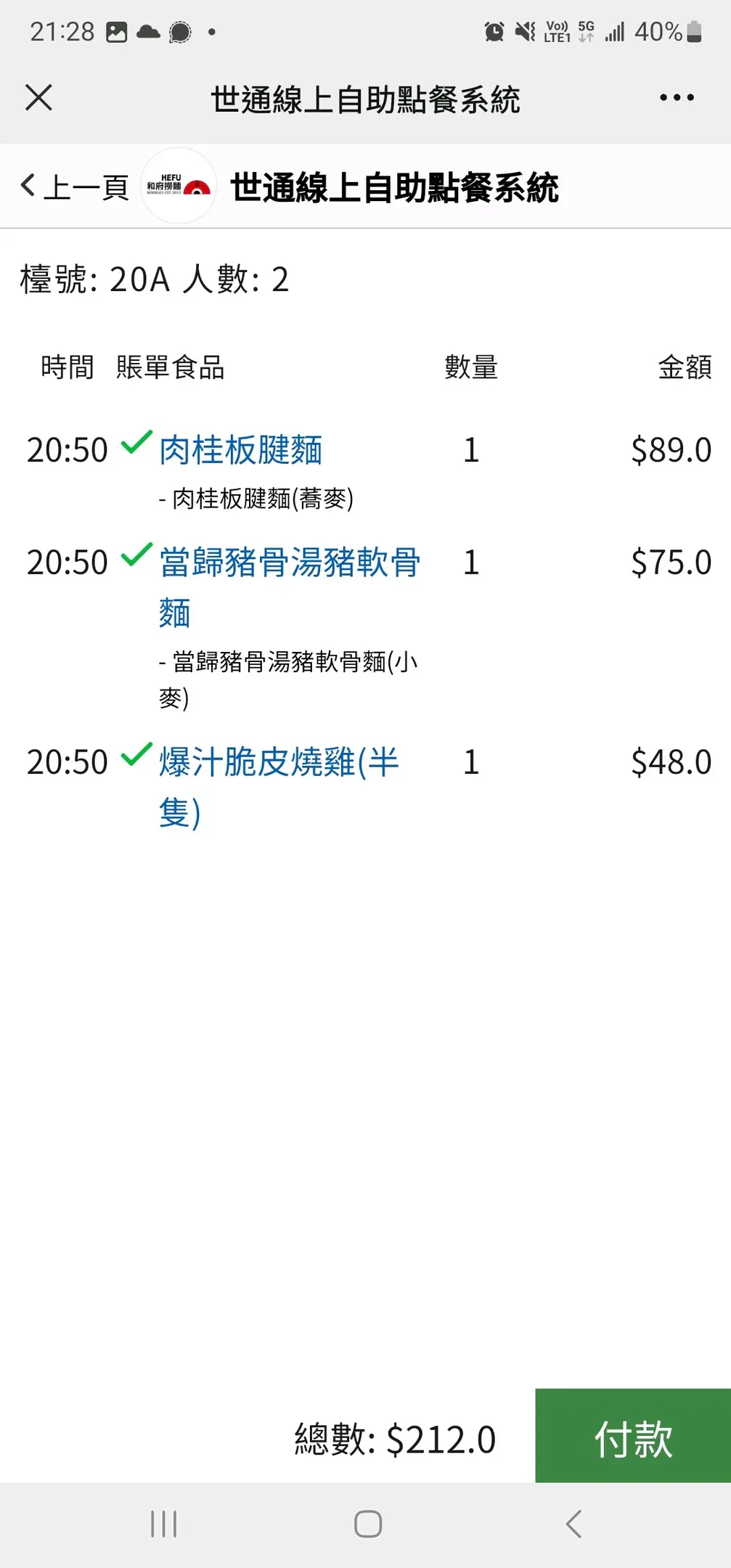Open the 當歸豬骨湯豬軟骨麵 item link
Image resolution: width=731 pixels, height=1568 pixels.
click(290, 587)
